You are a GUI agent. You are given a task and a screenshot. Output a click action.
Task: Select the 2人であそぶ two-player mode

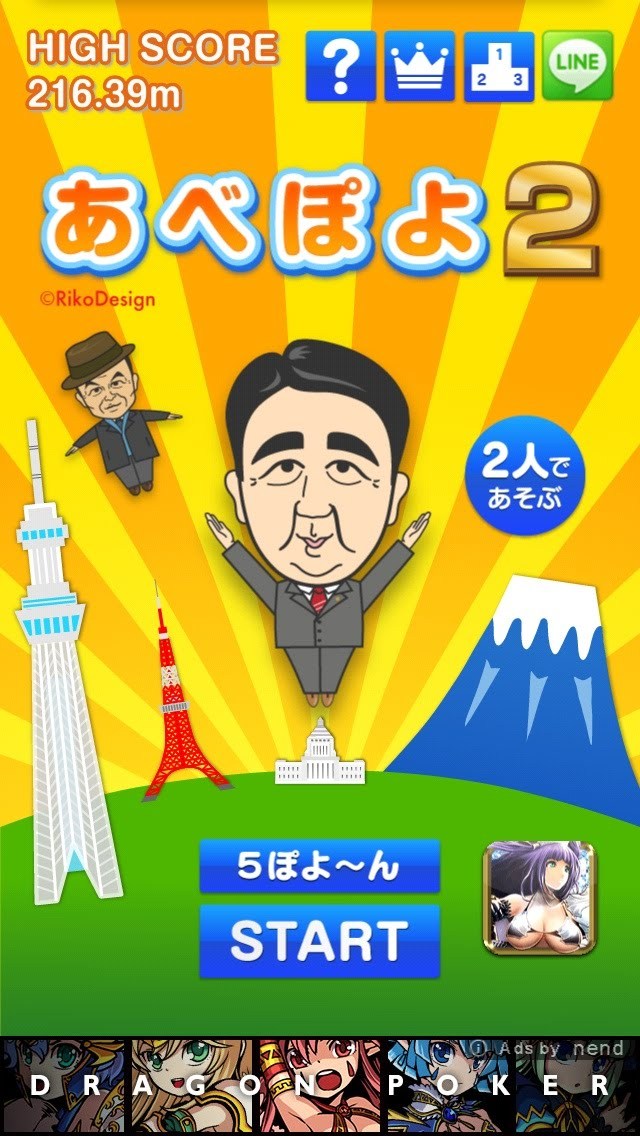click(525, 476)
